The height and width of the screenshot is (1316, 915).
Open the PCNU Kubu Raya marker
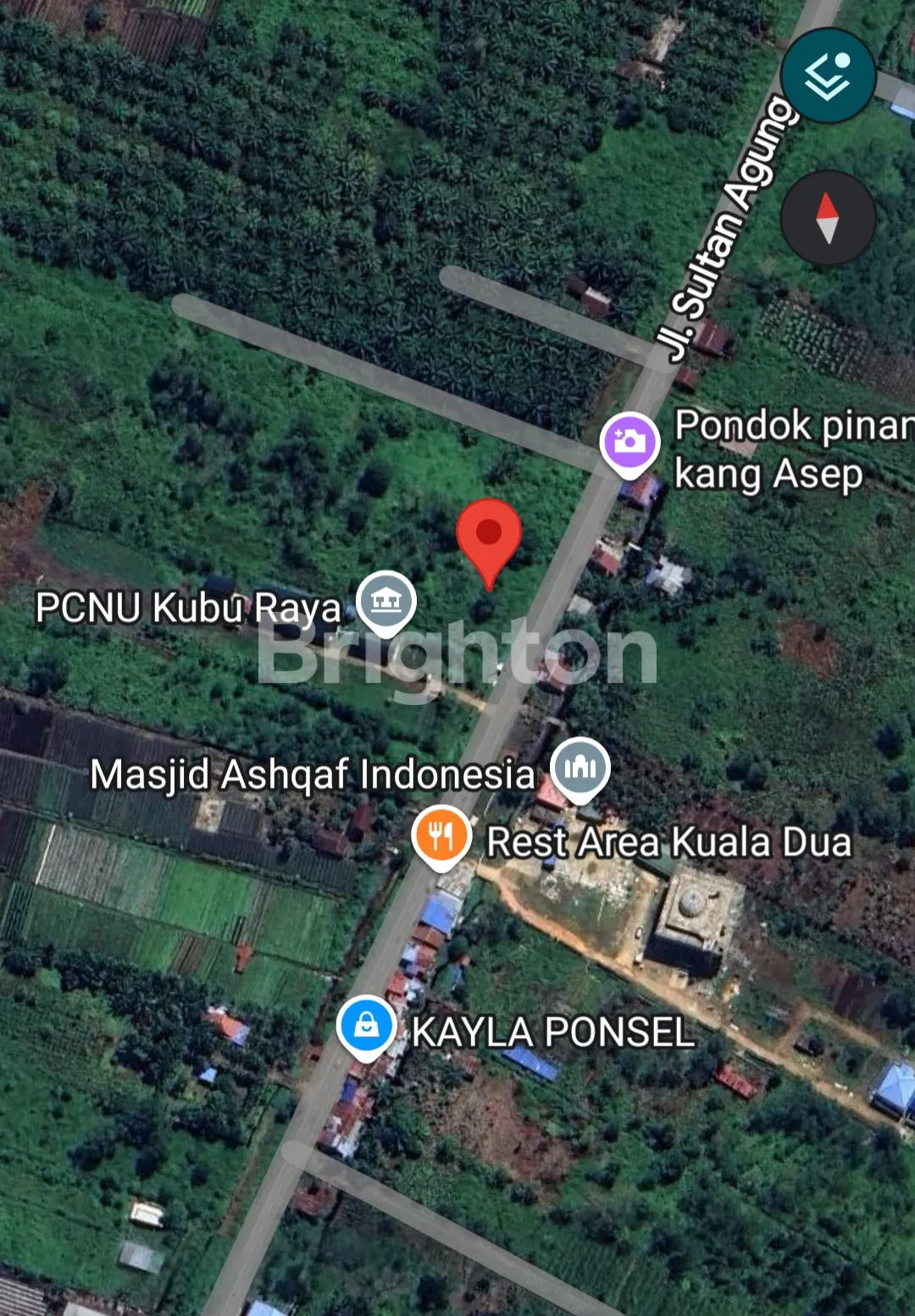(x=386, y=601)
